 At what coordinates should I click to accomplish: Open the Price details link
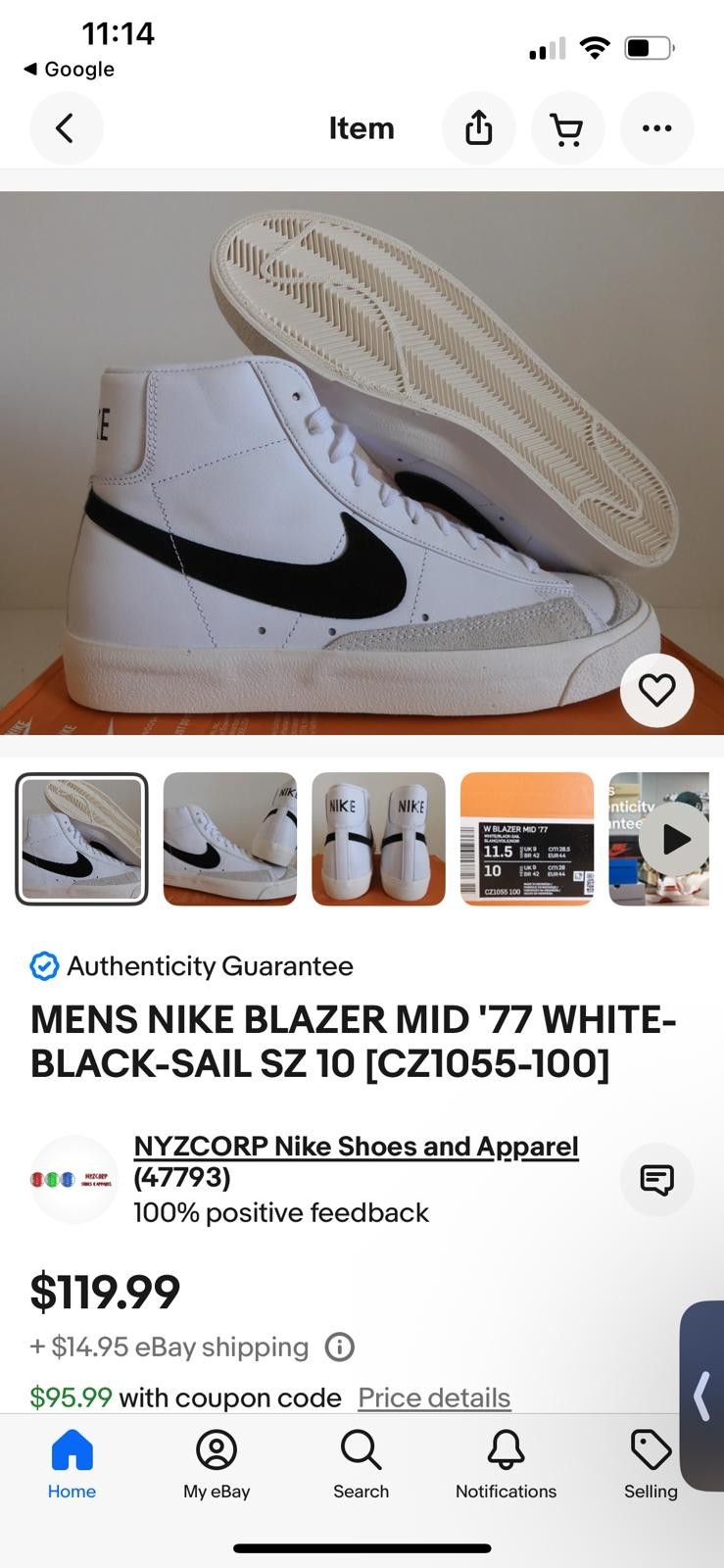[434, 1397]
